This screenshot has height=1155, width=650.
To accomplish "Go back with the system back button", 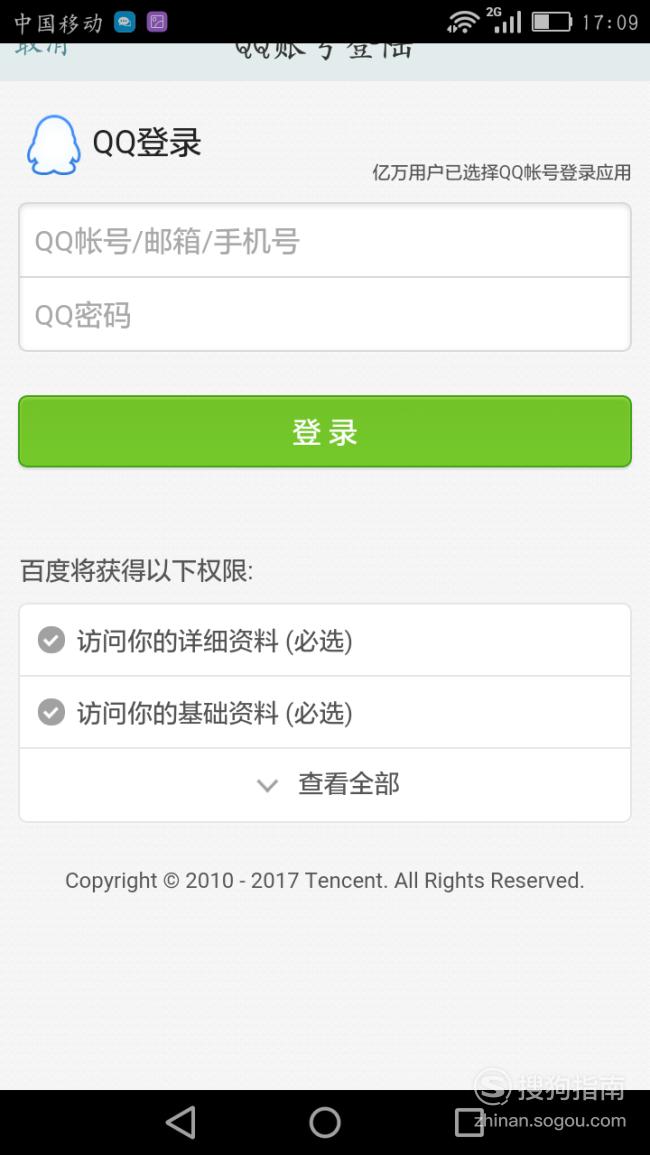I will pos(180,1122).
